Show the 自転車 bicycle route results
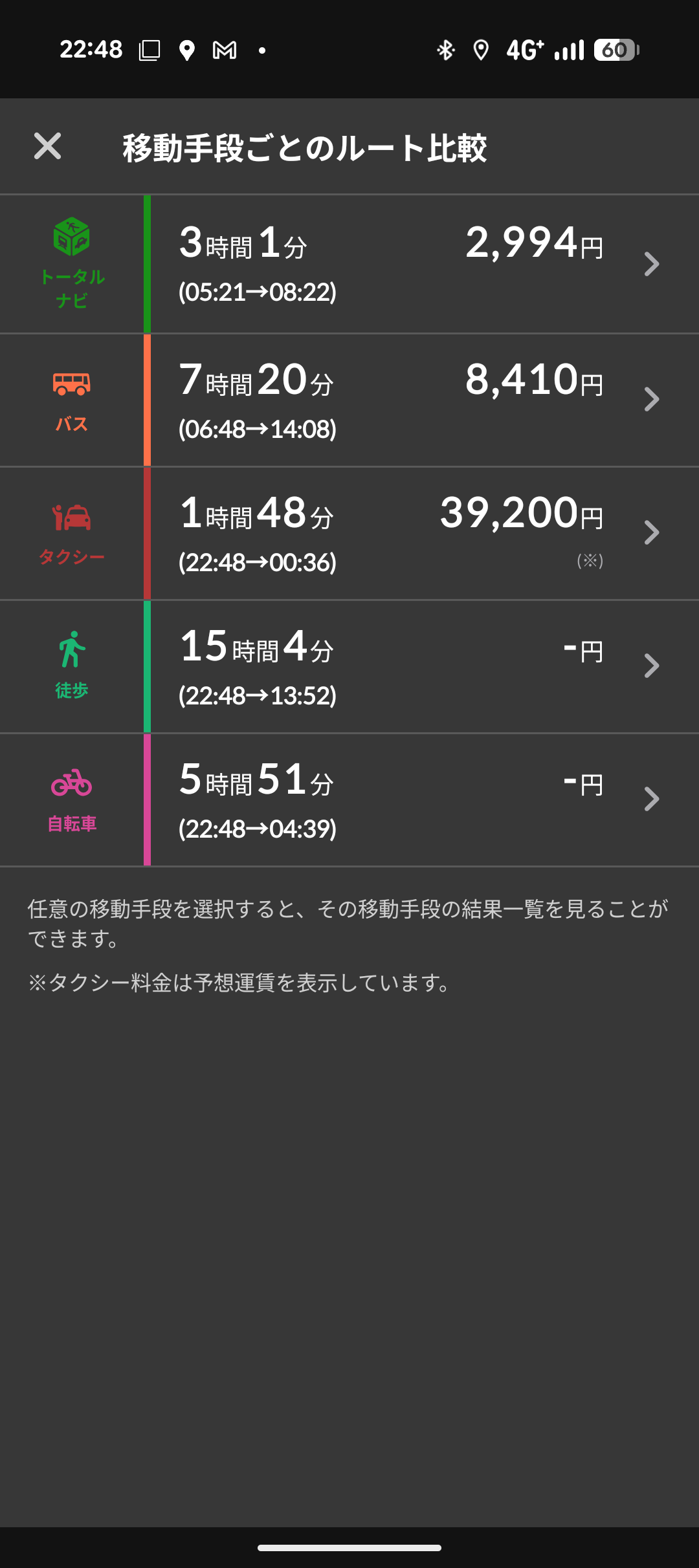 pos(349,800)
